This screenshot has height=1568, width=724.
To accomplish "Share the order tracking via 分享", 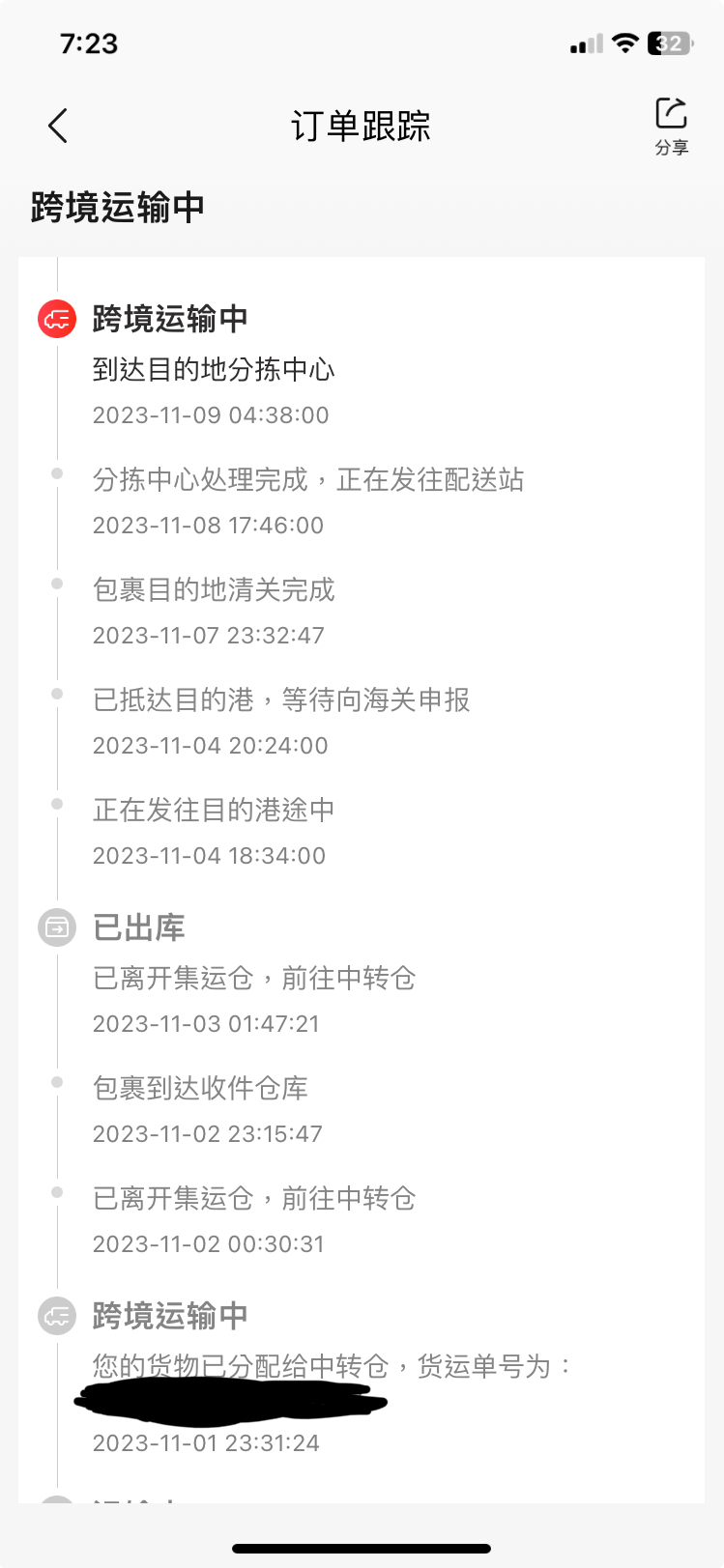I will point(671,125).
